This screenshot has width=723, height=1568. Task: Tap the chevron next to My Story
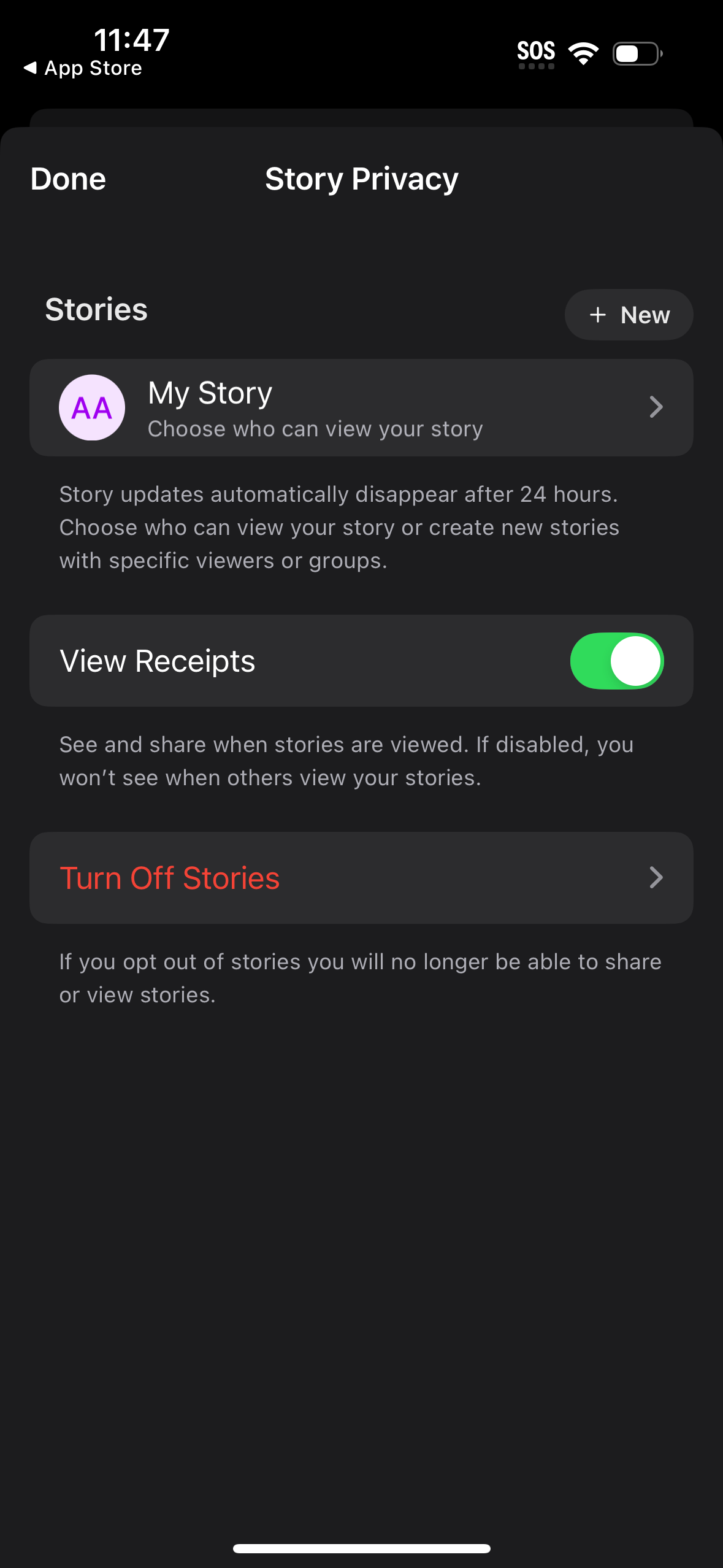click(x=656, y=407)
